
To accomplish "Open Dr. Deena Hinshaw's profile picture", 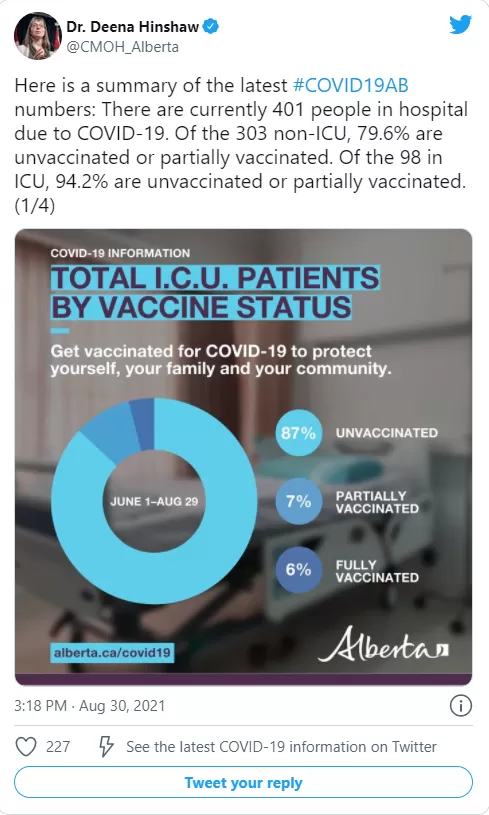I will 37,35.
